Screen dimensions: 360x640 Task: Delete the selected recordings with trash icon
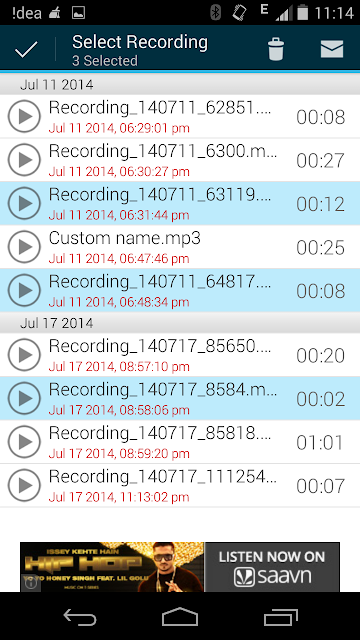coord(276,49)
